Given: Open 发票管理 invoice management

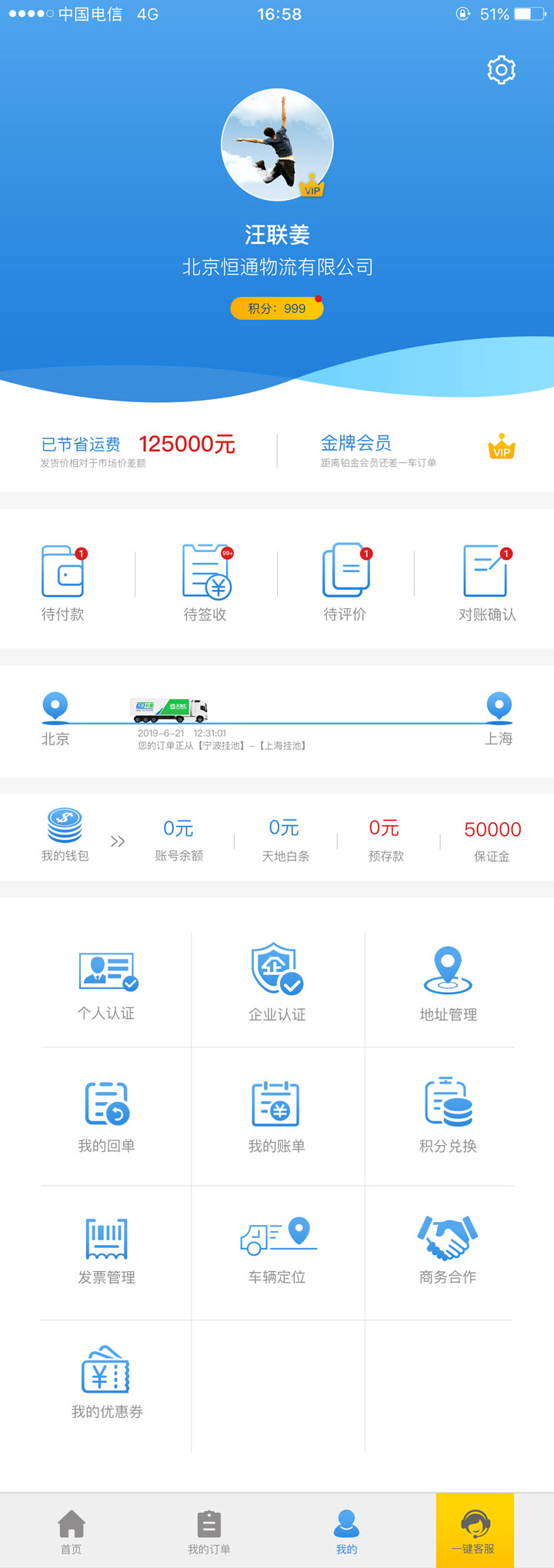Looking at the screenshot, I should click(107, 1250).
